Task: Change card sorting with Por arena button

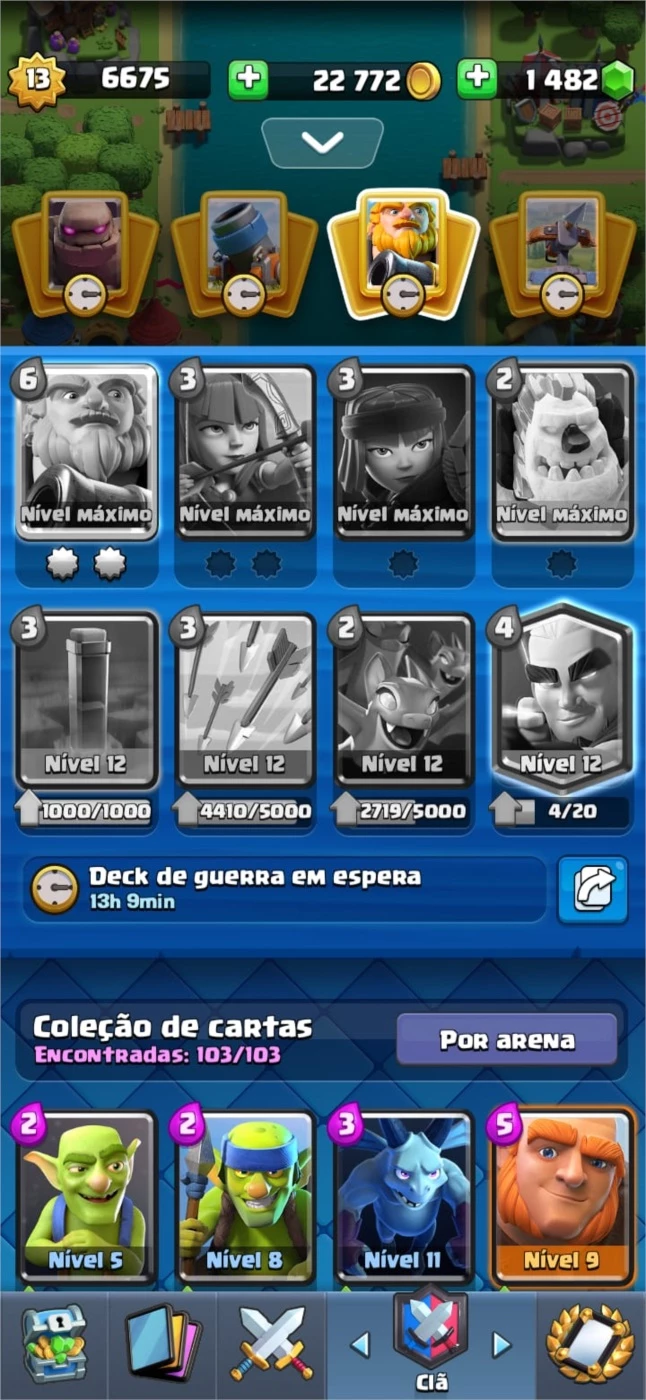Action: 507,1040
